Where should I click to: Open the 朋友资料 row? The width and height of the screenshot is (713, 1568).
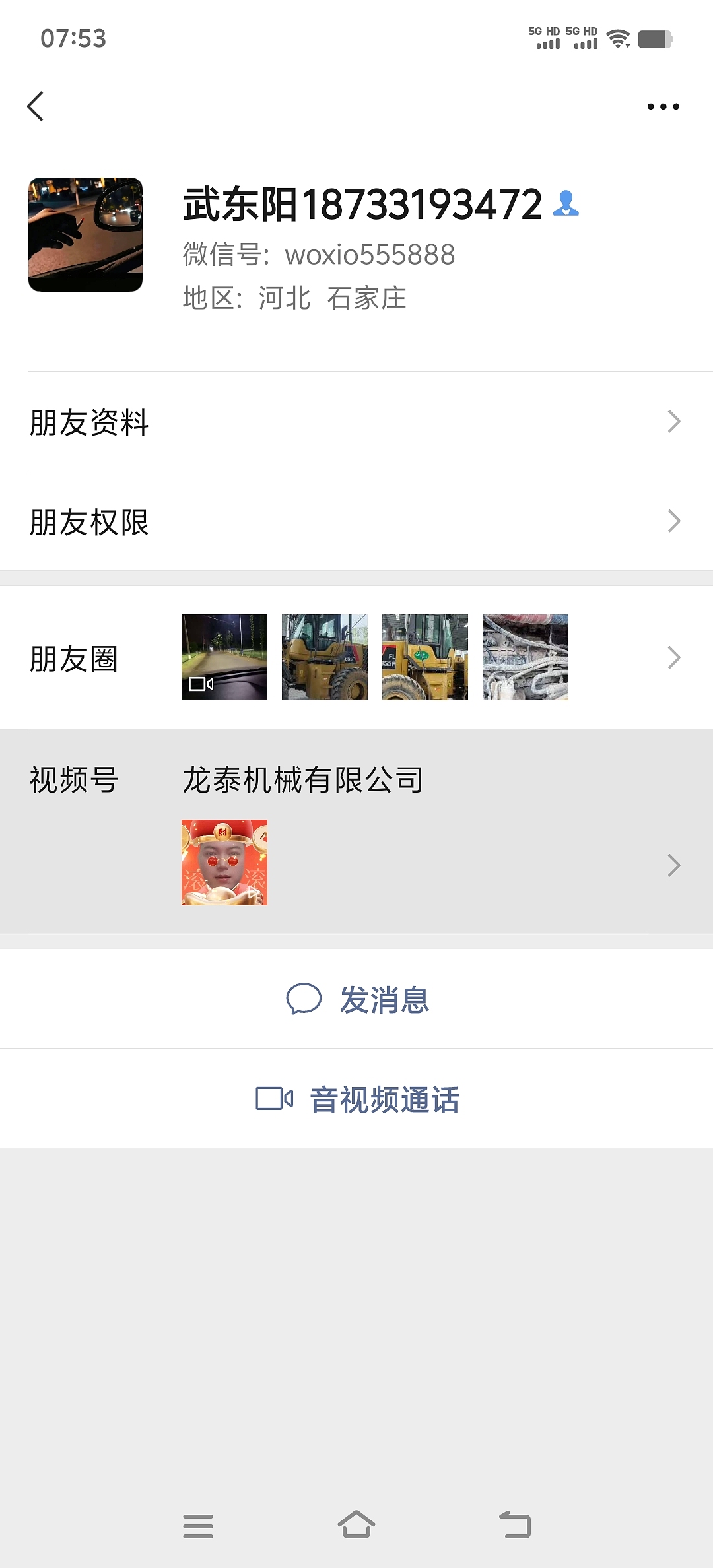point(356,421)
